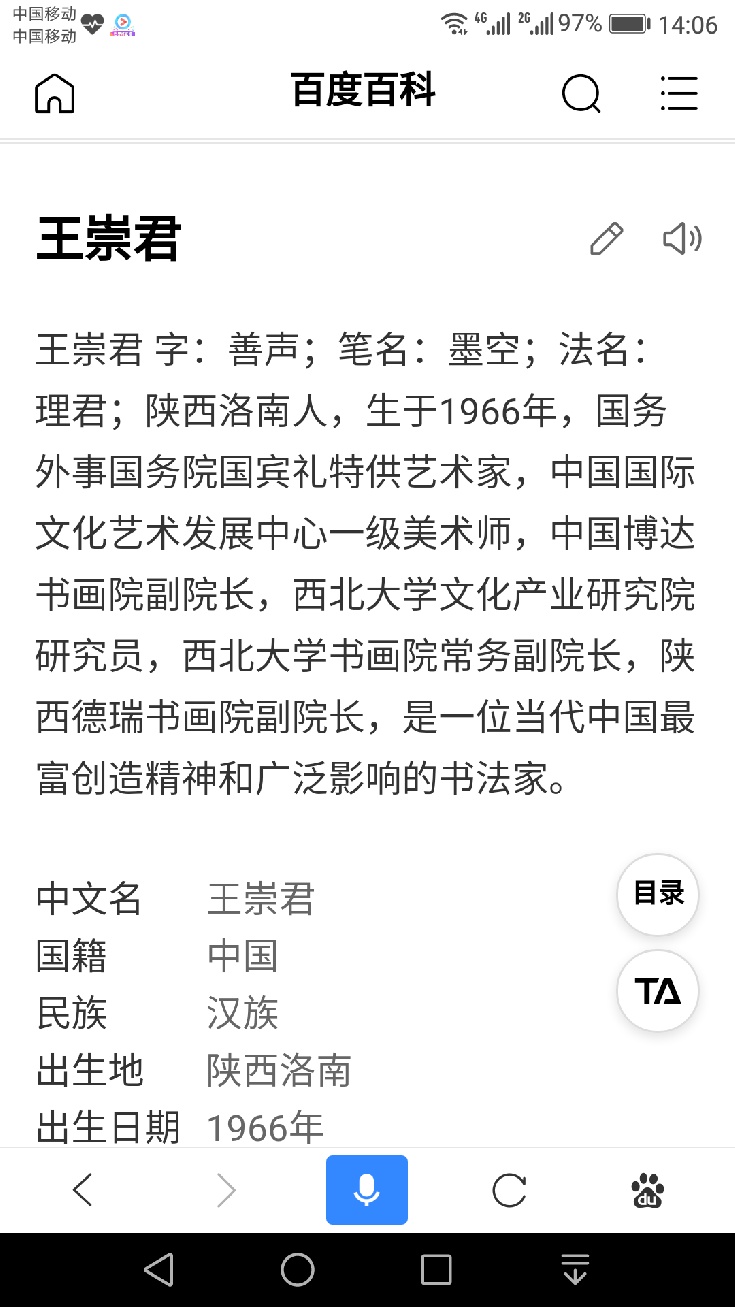Viewport: 735px width, 1307px height.
Task: Go to the Baidu Baike home icon
Action: click(55, 94)
